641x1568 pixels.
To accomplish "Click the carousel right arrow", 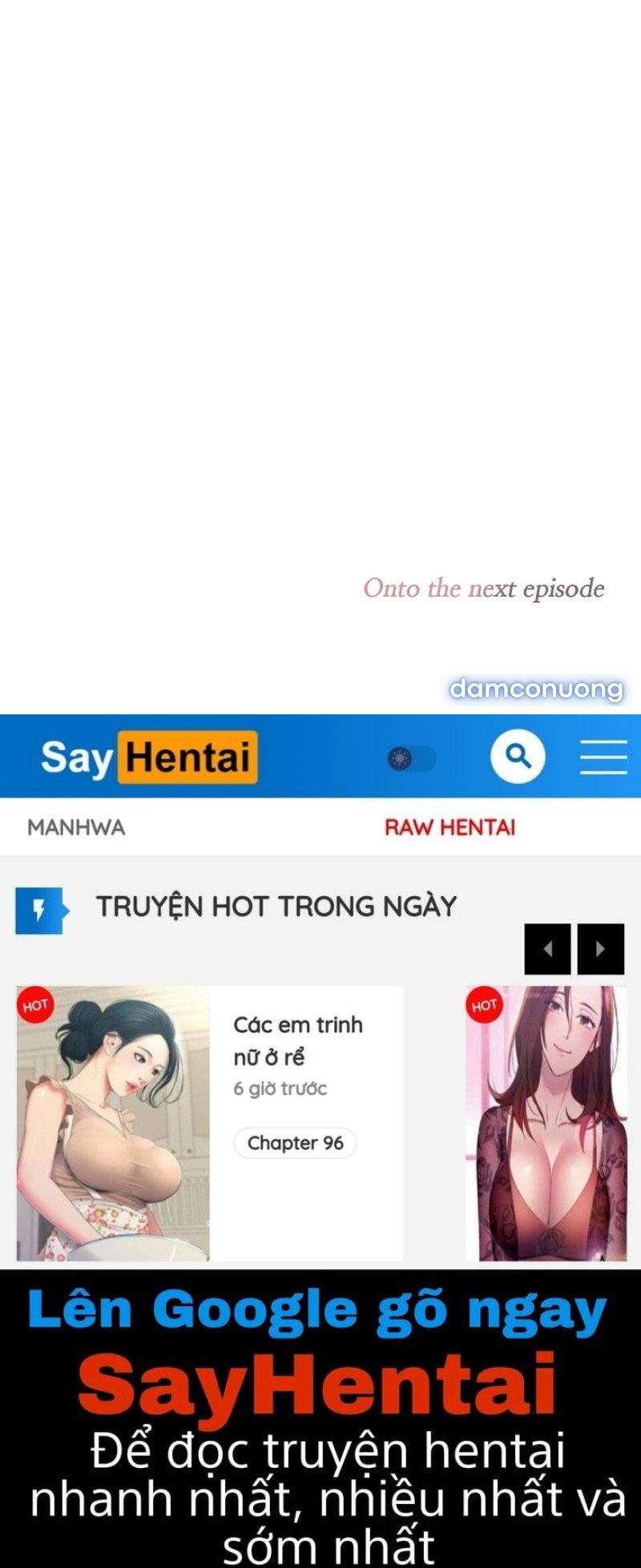I will pyautogui.click(x=601, y=948).
